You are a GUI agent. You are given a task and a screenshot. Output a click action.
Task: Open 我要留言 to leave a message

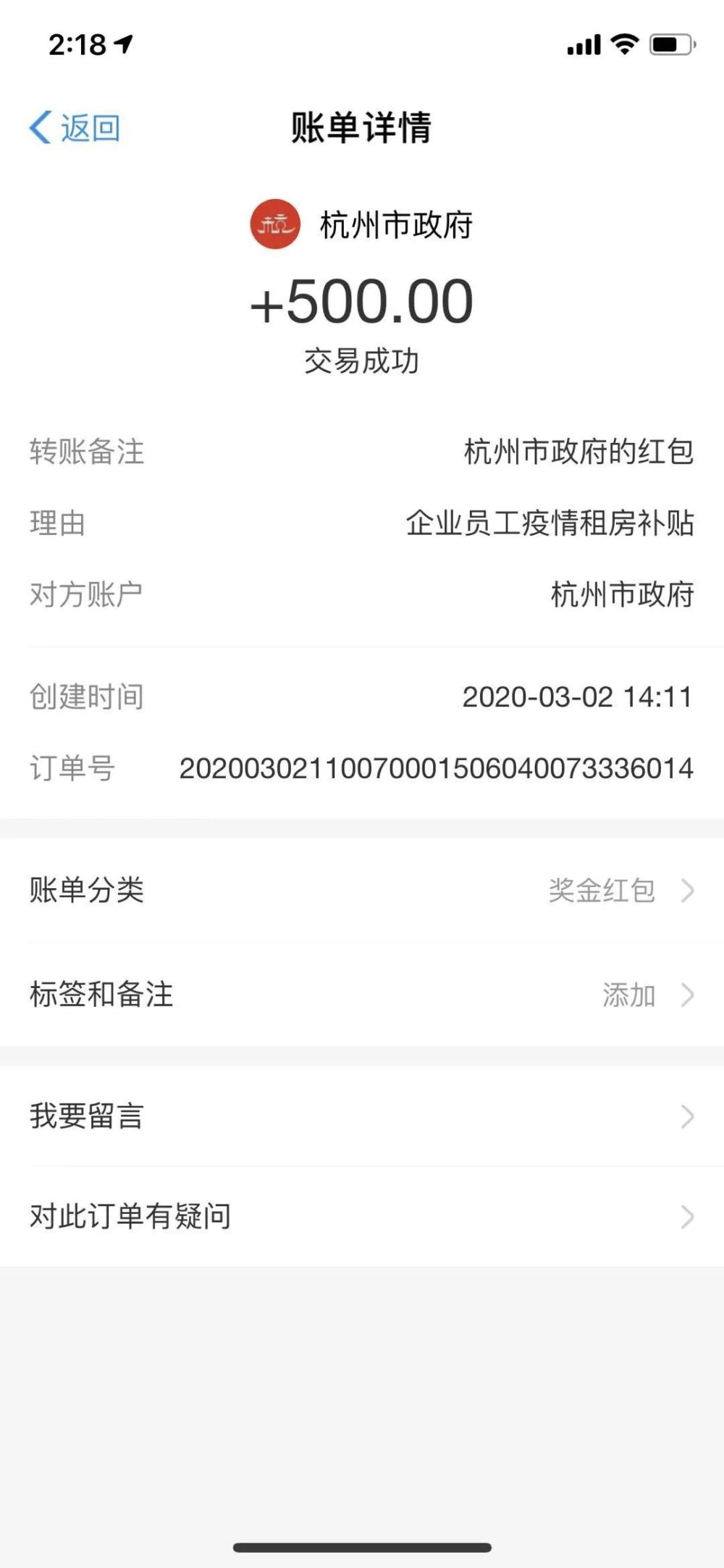(362, 1116)
